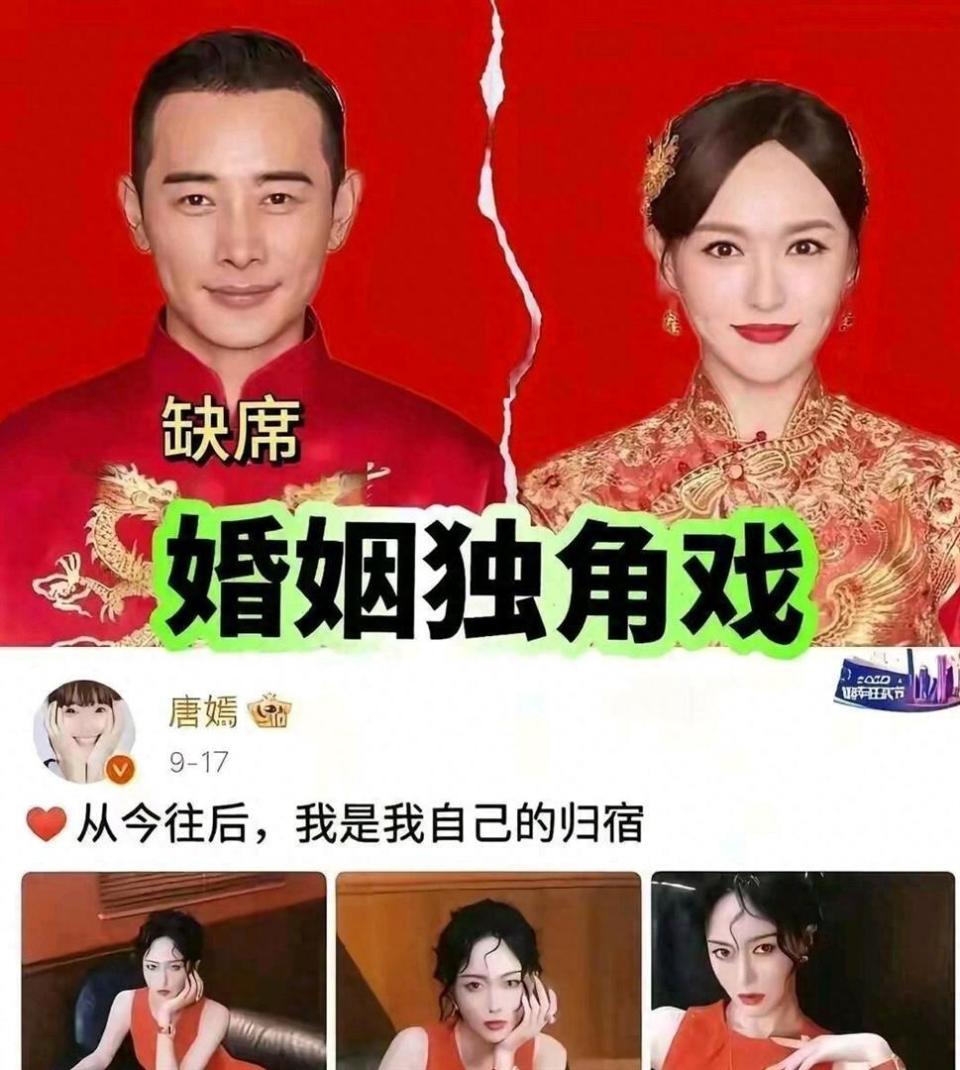Expand the photo gallery of the post

point(480,970)
